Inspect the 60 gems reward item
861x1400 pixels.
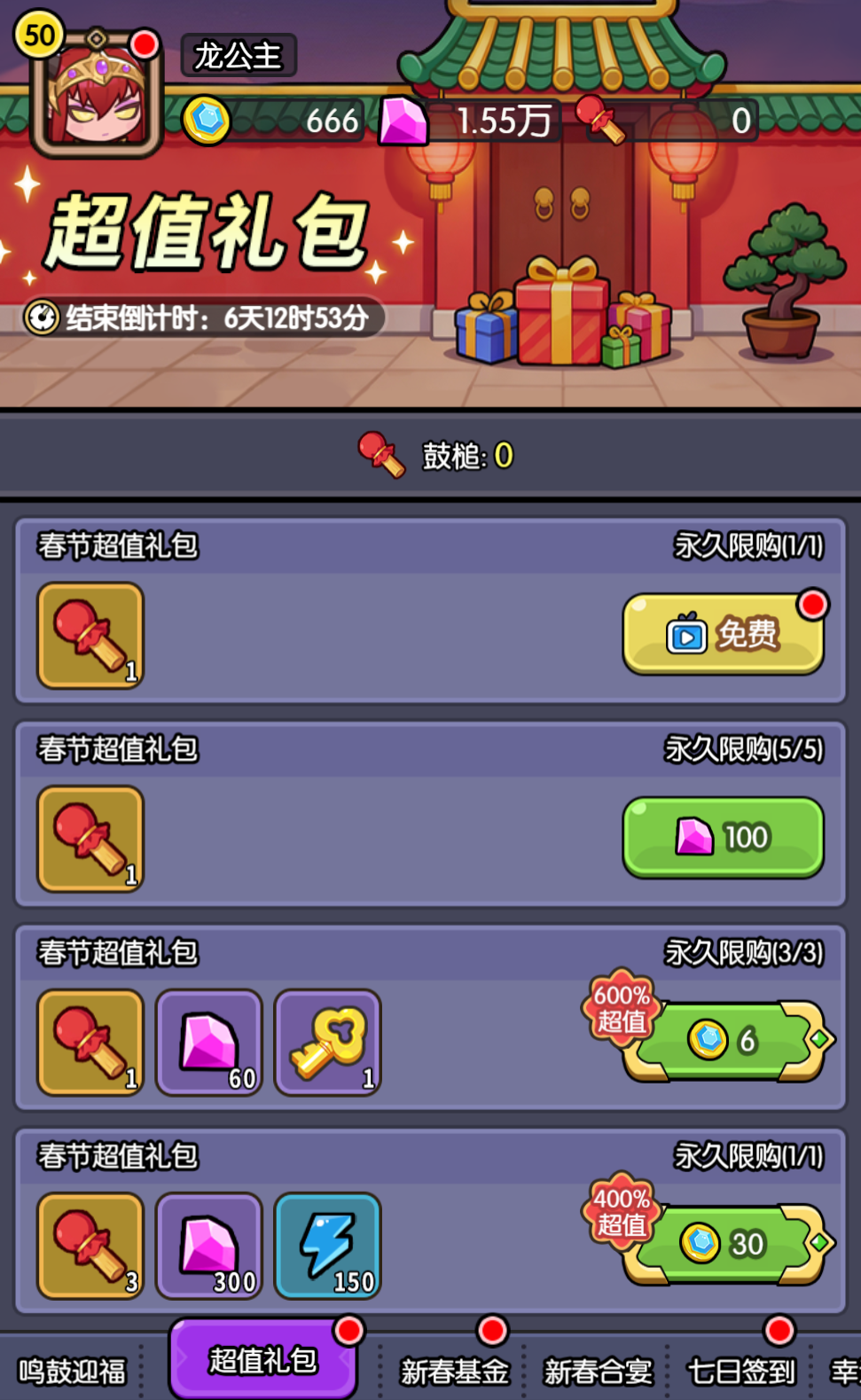coord(209,1043)
